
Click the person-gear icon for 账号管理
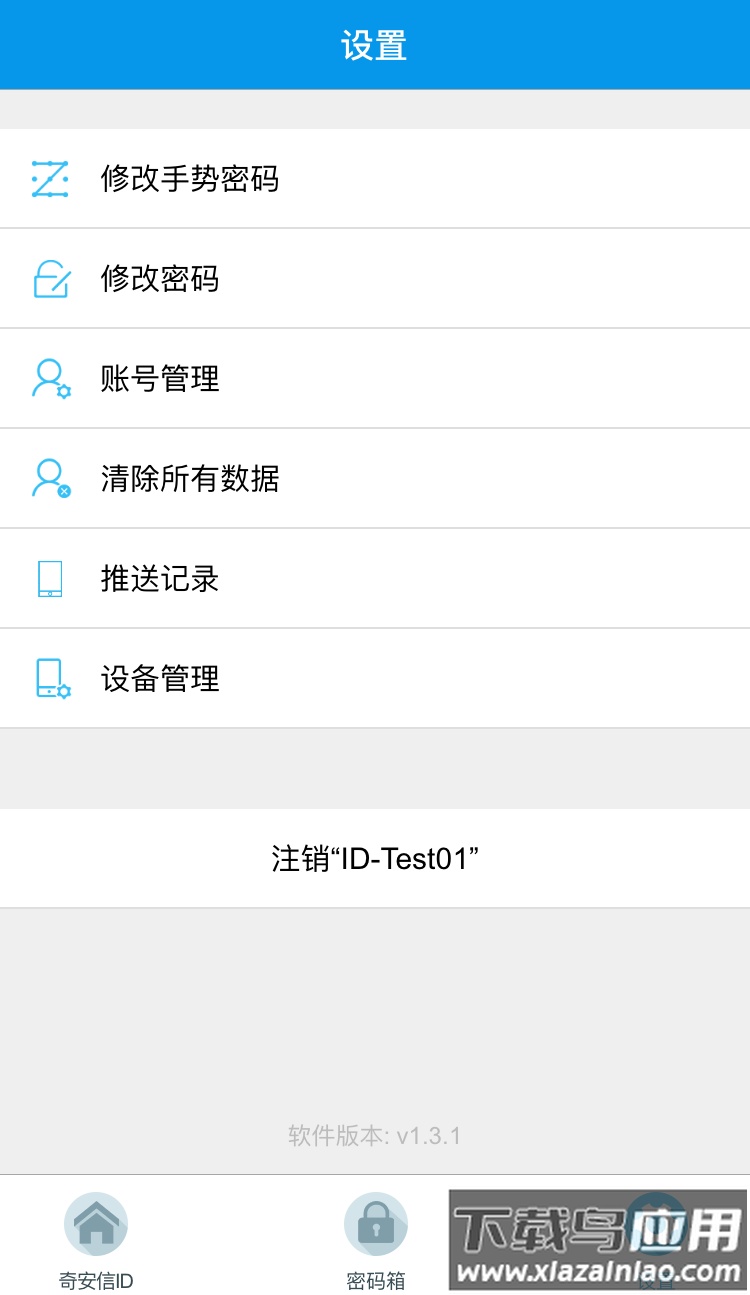pyautogui.click(x=50, y=378)
